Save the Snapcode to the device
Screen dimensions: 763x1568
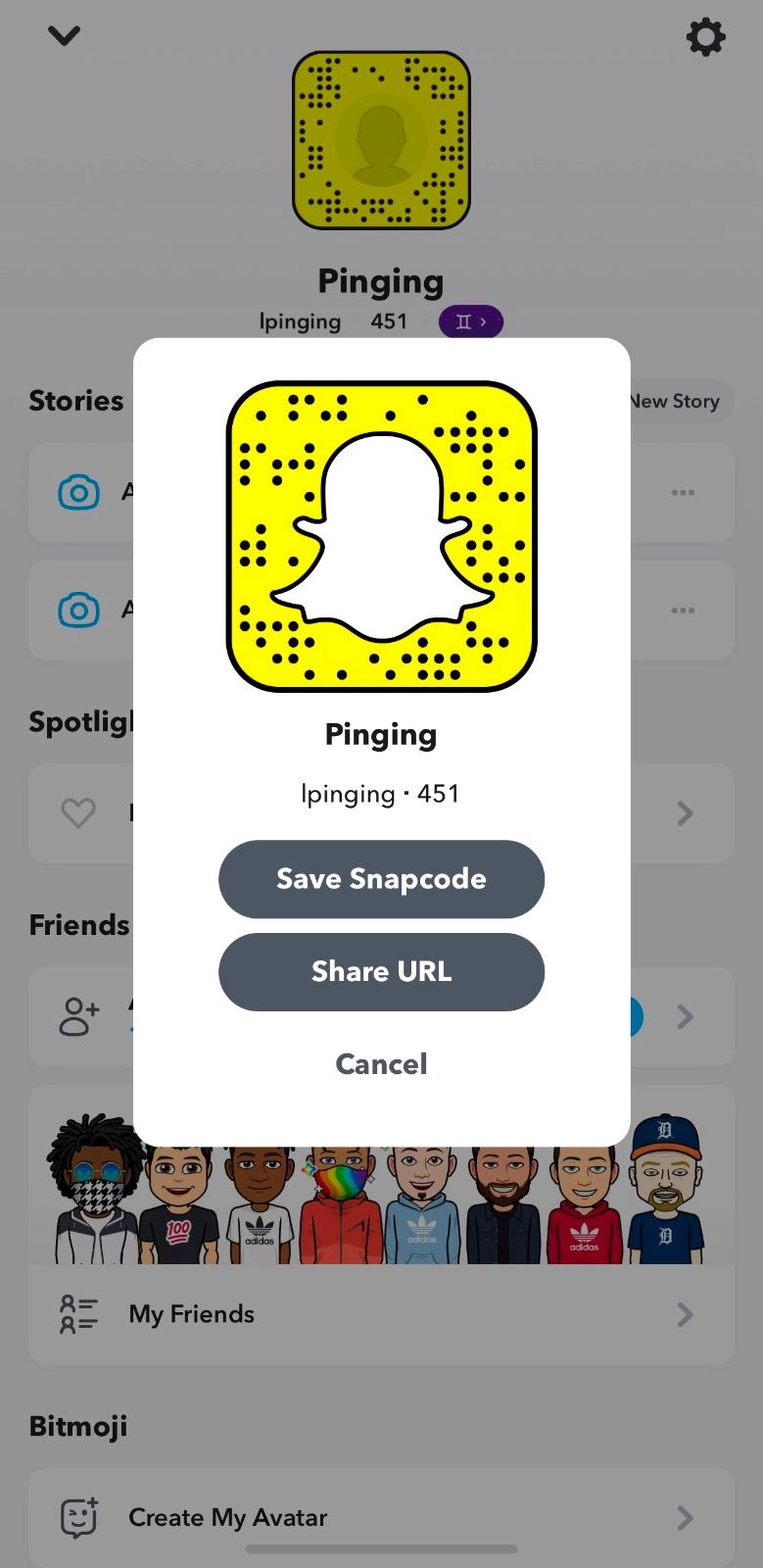click(381, 879)
